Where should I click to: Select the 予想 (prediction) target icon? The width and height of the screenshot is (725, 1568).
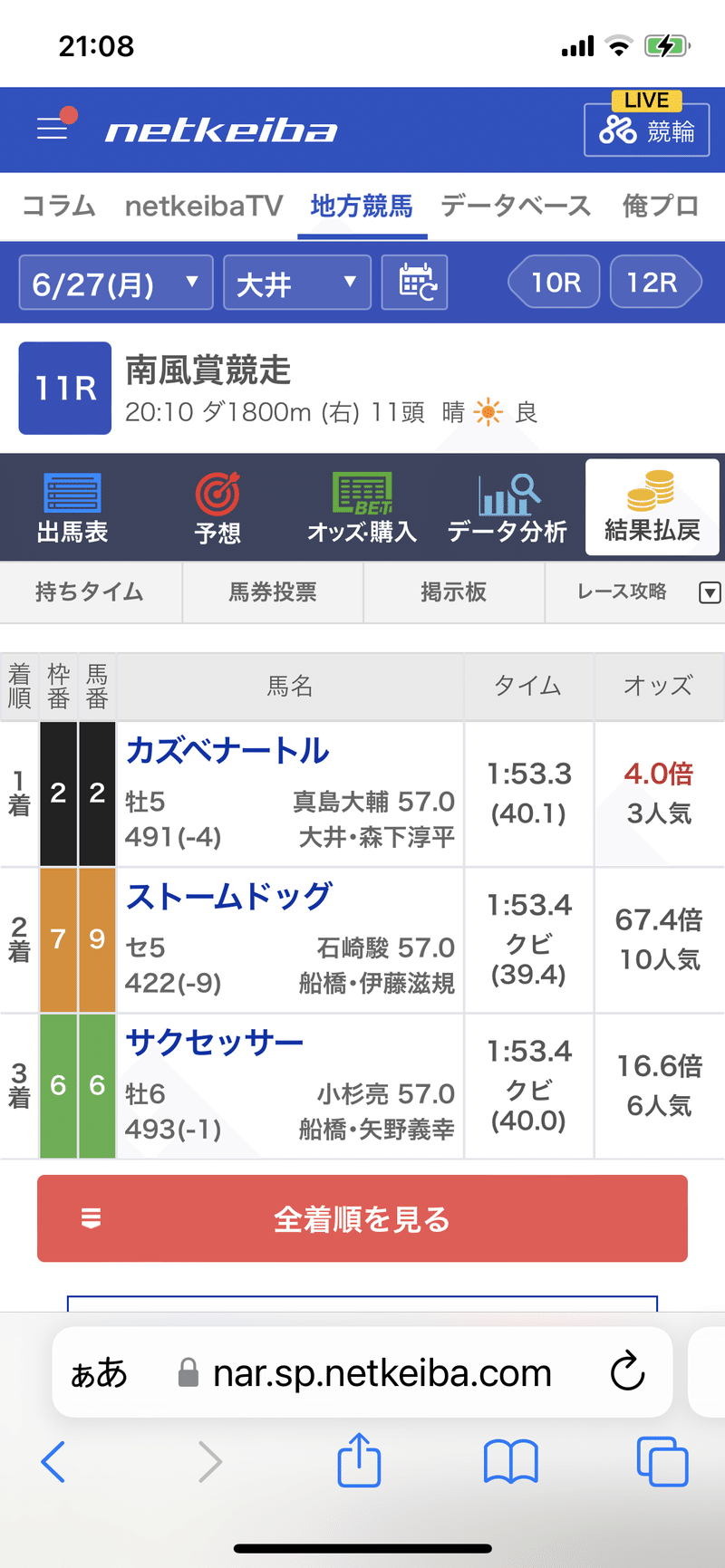click(217, 505)
